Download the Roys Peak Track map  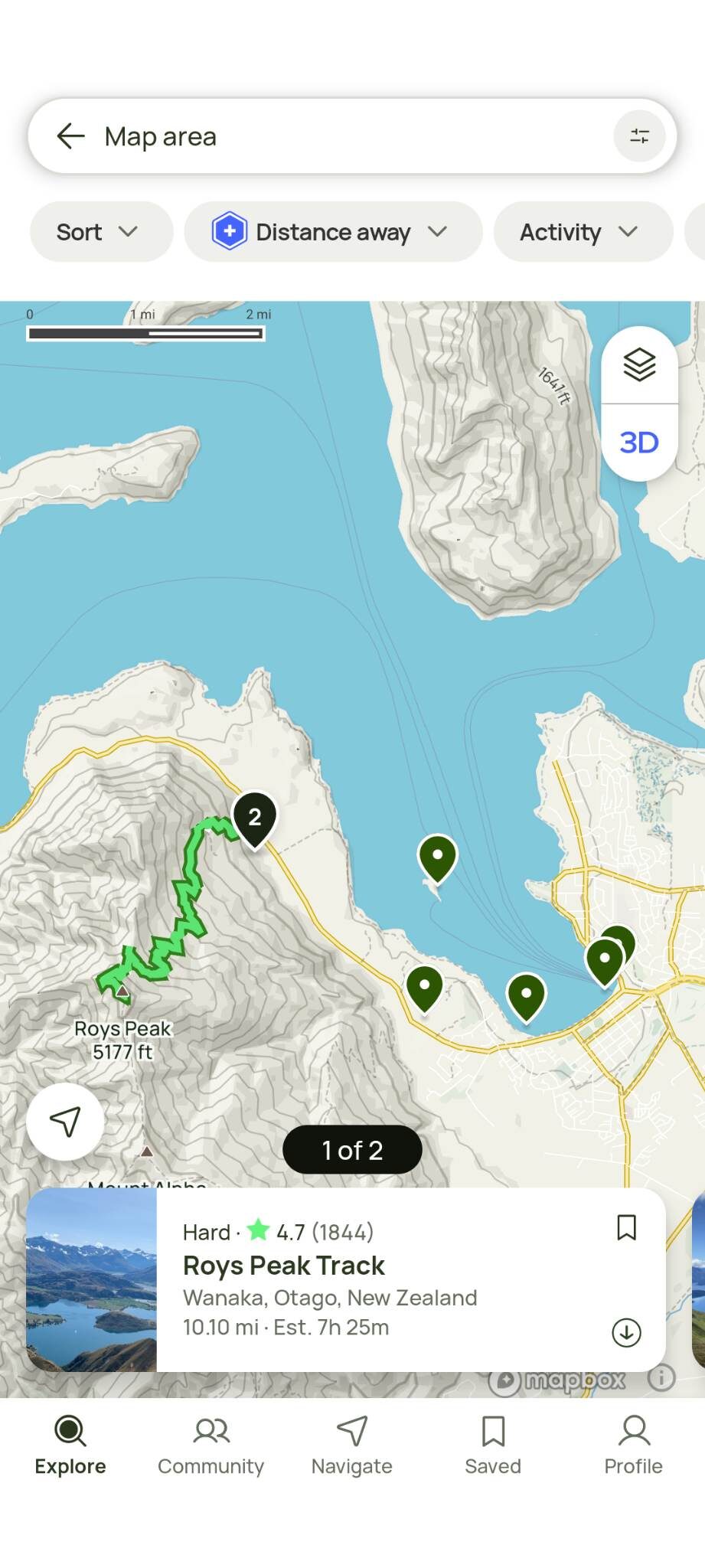[x=626, y=1333]
